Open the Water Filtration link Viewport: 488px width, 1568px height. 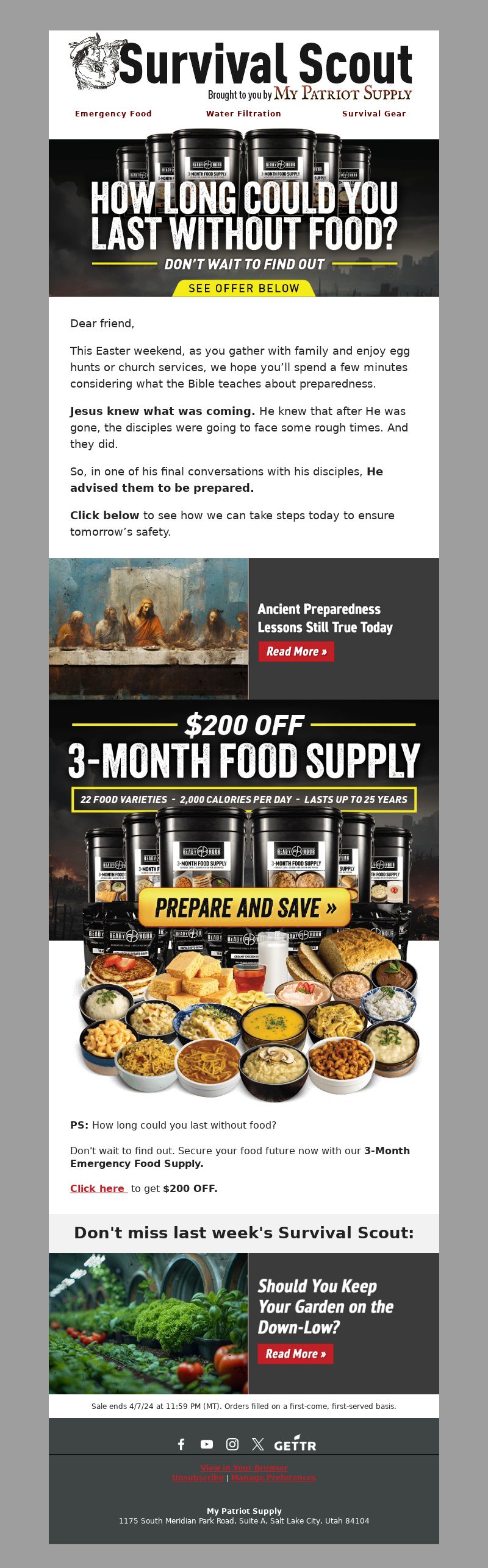click(243, 113)
